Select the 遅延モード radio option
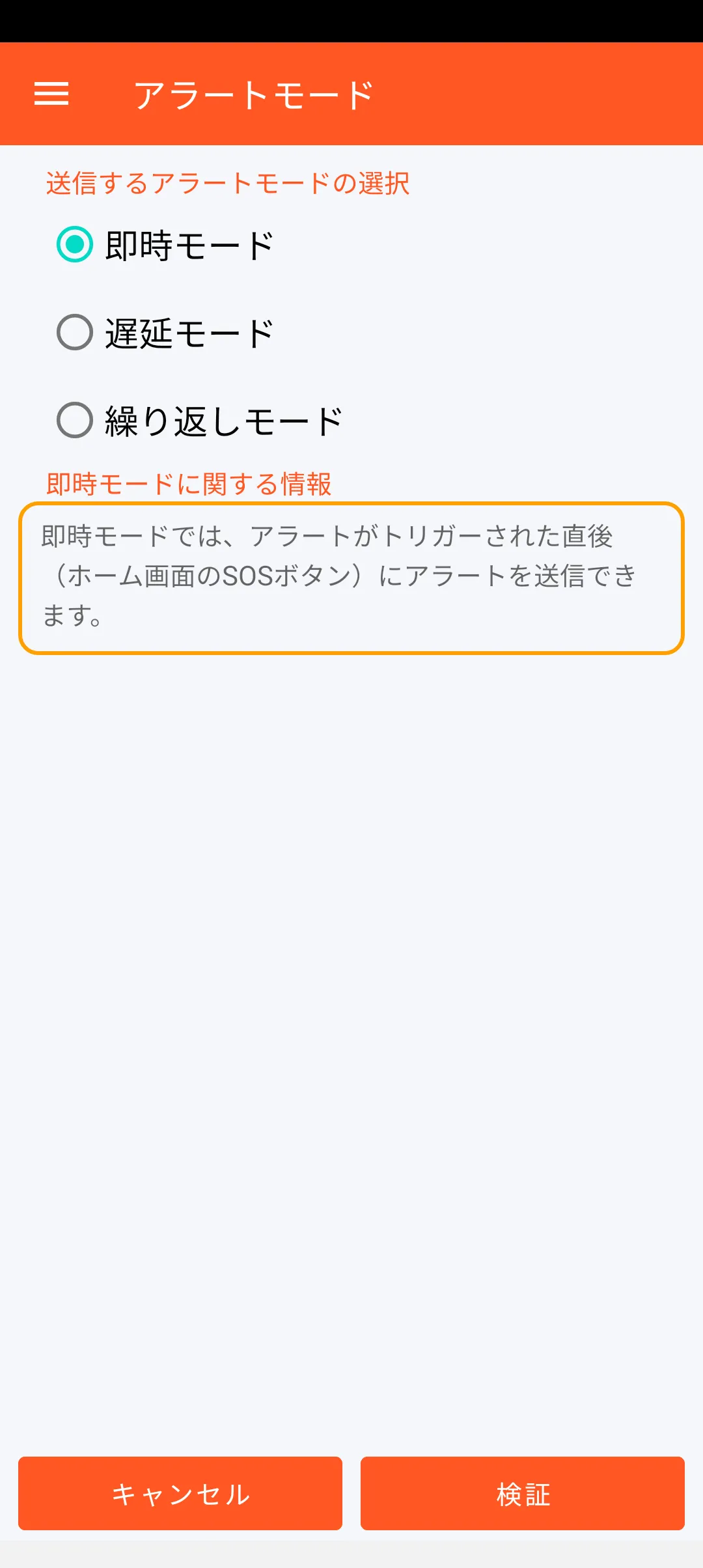The height and width of the screenshot is (1568, 703). click(x=75, y=332)
